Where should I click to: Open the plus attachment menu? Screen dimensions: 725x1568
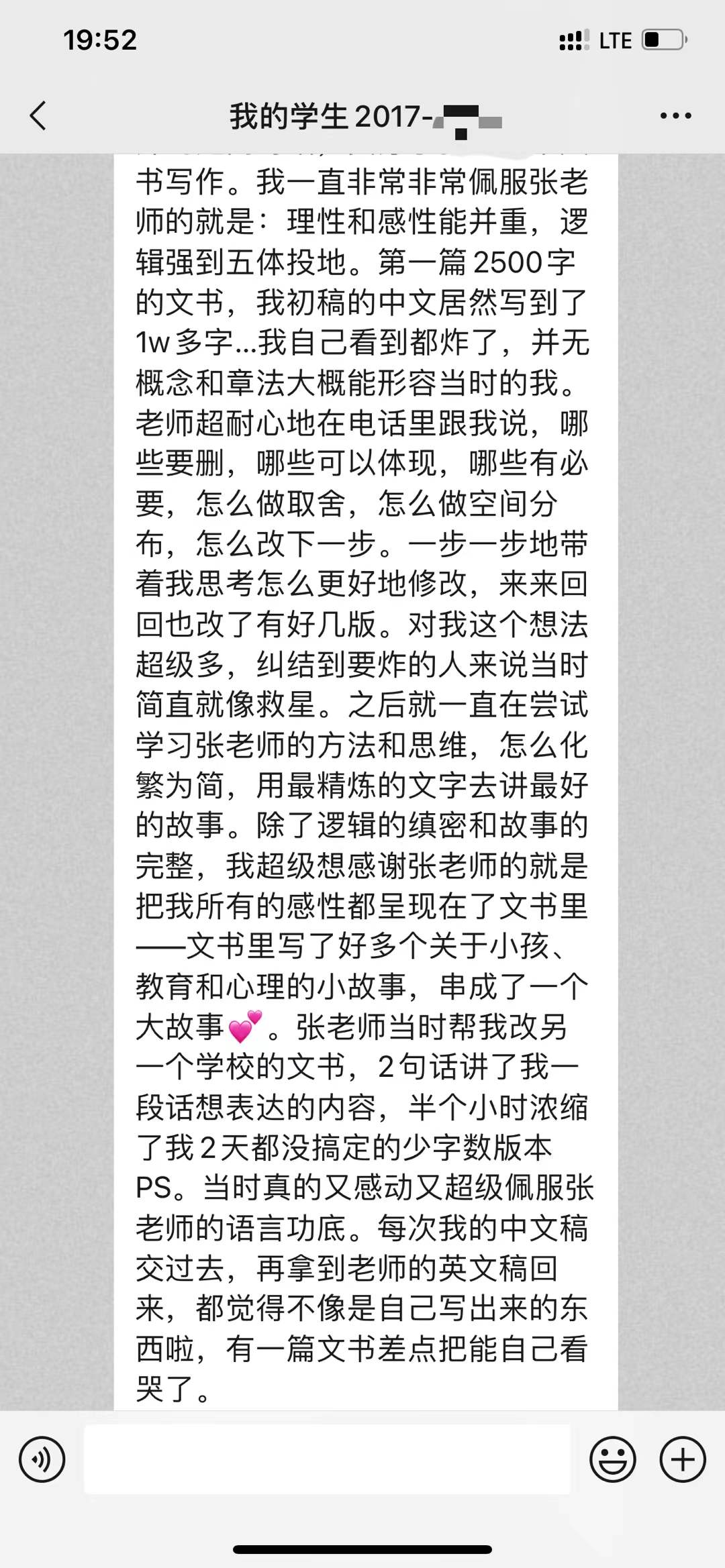[x=683, y=1459]
